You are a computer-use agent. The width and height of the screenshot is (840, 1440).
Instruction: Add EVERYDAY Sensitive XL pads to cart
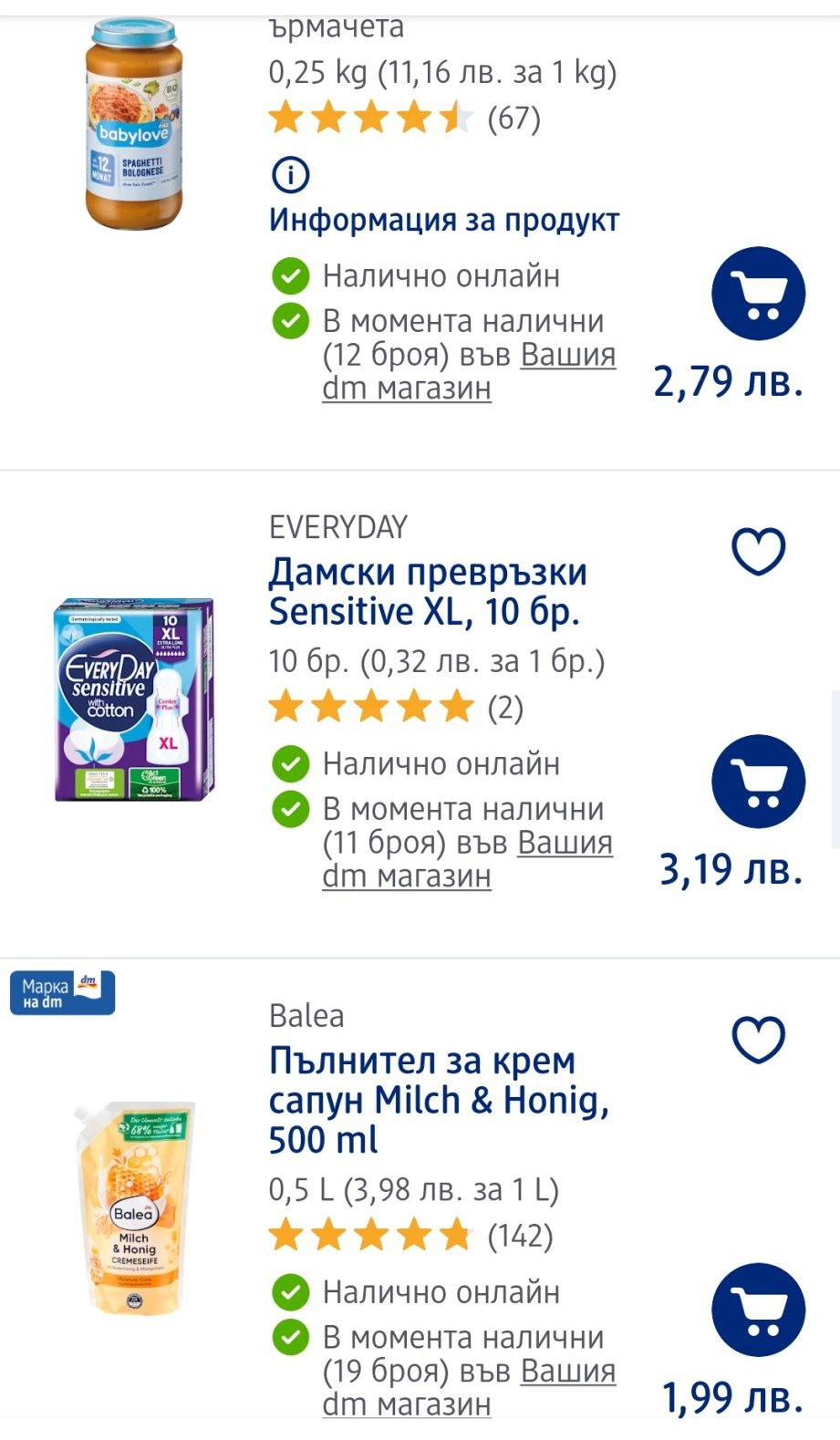758,782
